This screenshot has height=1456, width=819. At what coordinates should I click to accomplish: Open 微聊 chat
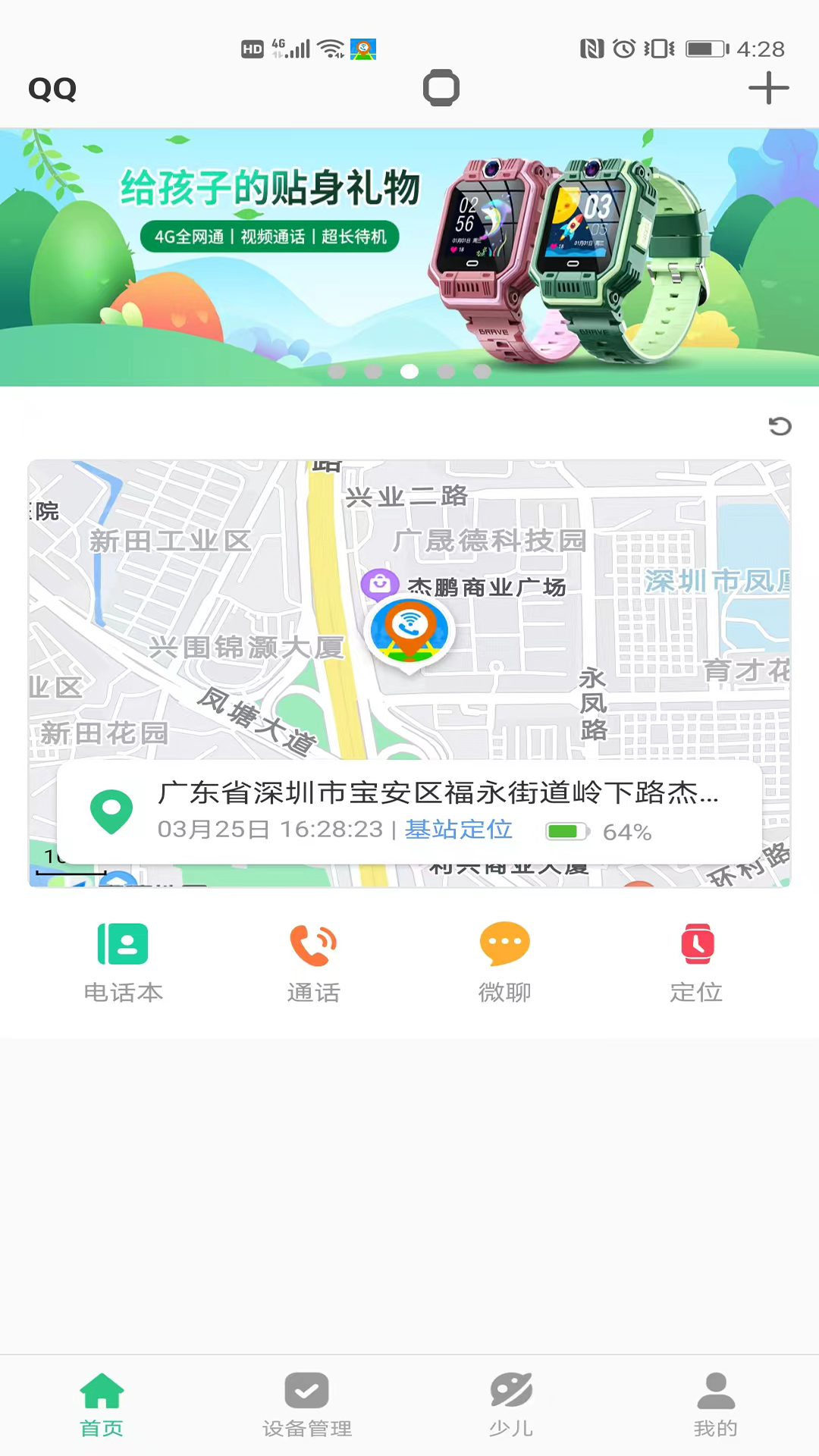(x=505, y=962)
